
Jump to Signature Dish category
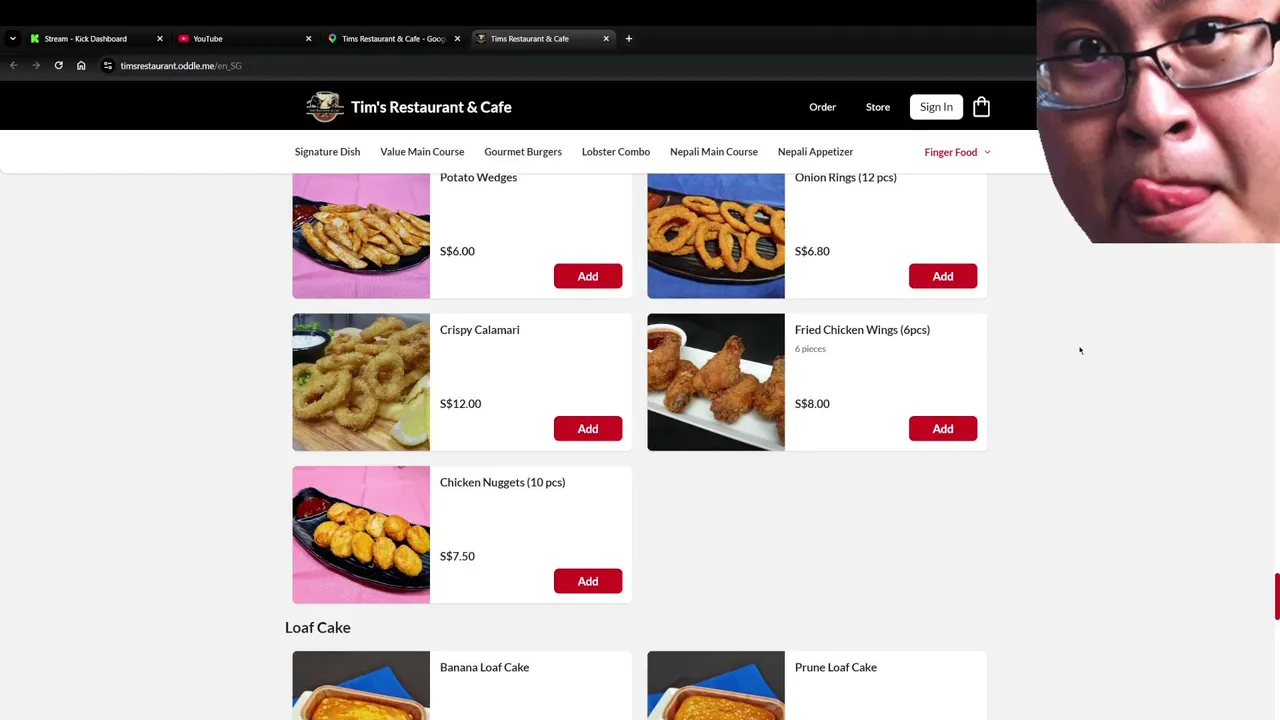click(327, 152)
